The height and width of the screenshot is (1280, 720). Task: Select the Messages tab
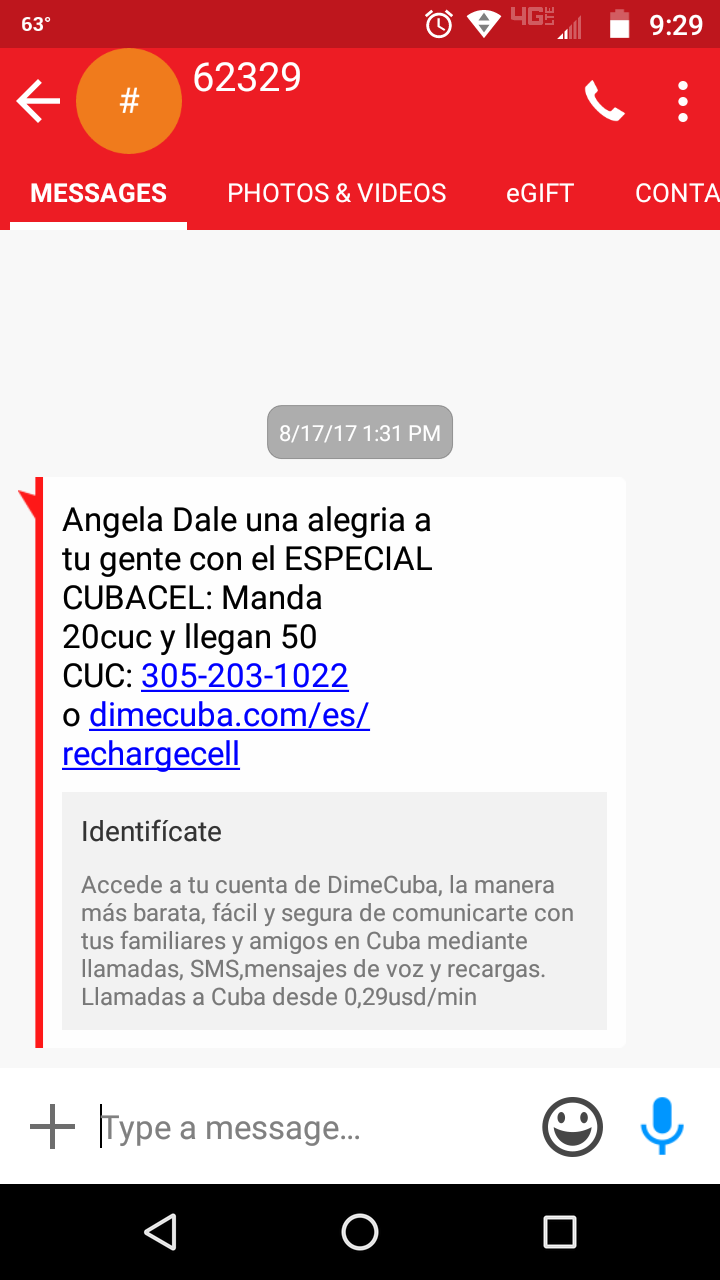(x=99, y=193)
